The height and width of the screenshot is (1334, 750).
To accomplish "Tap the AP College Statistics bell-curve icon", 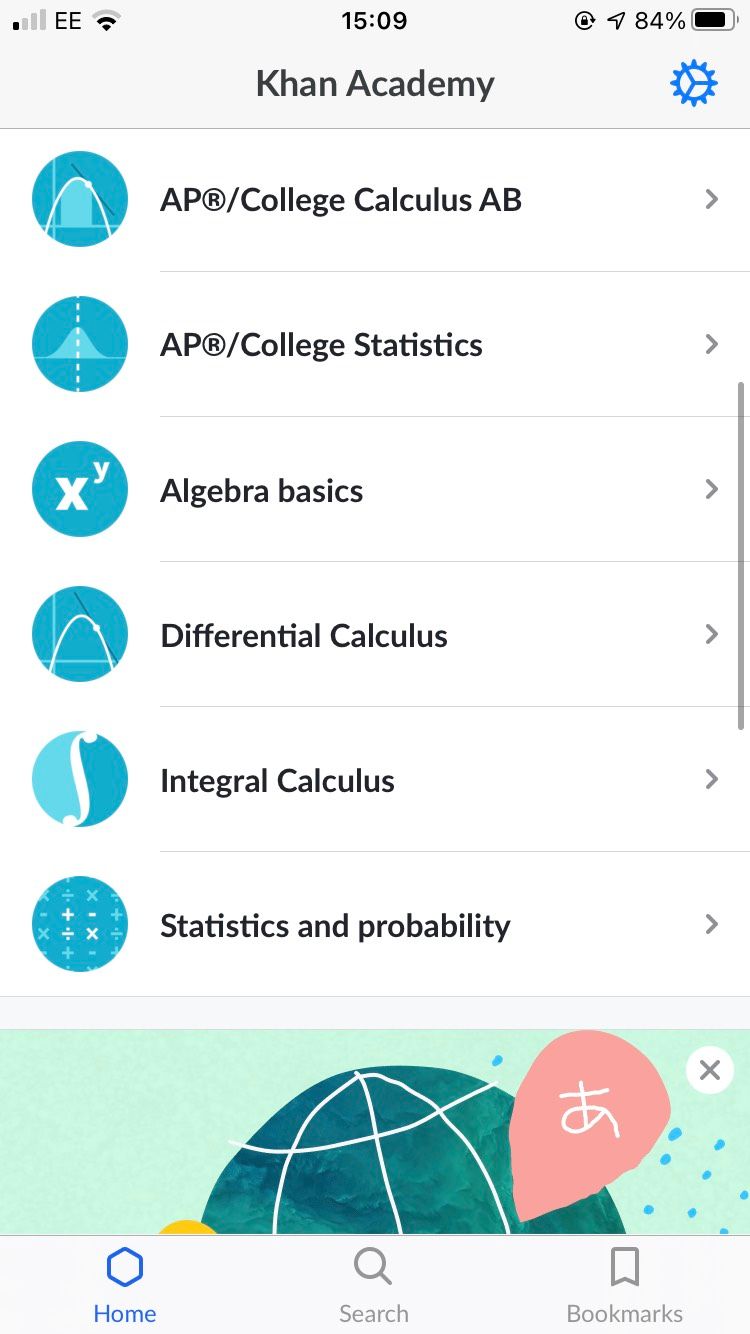I will click(x=80, y=344).
